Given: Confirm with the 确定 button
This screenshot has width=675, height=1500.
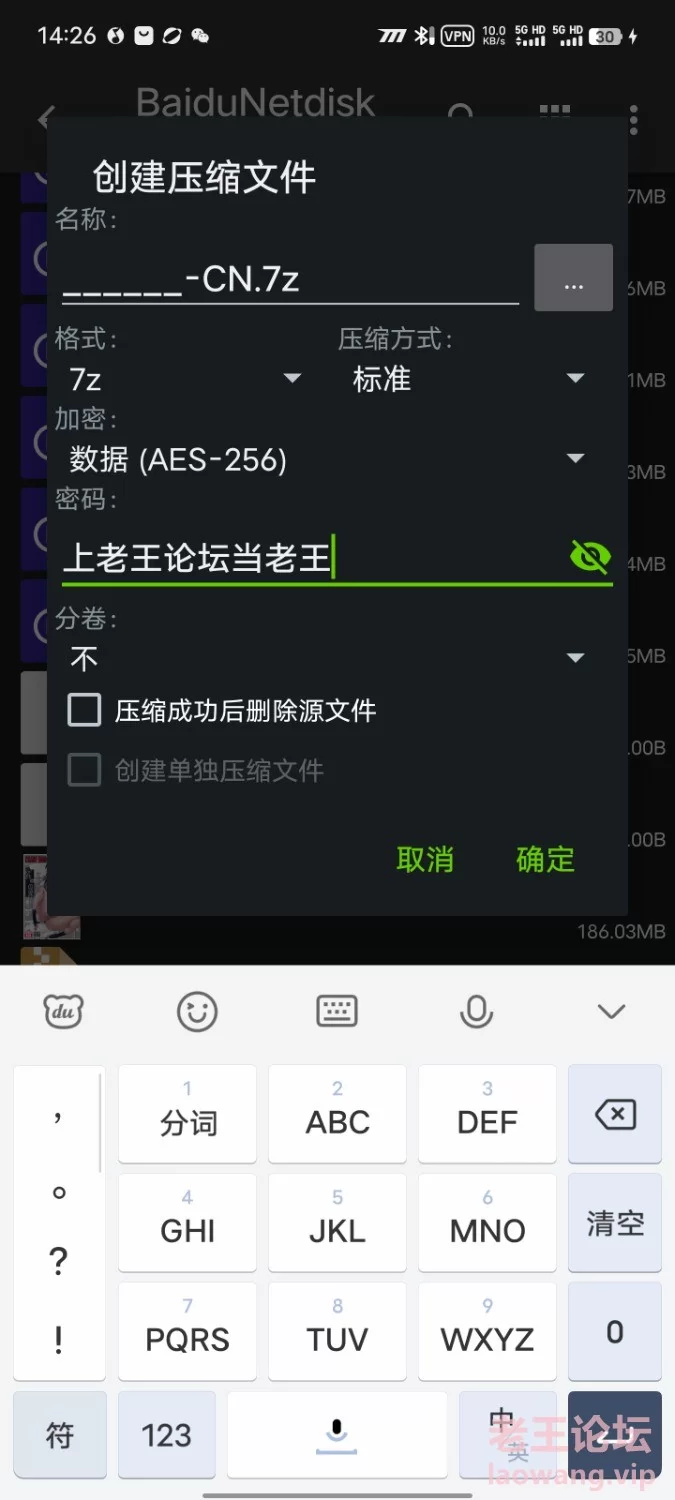Looking at the screenshot, I should click(x=545, y=859).
